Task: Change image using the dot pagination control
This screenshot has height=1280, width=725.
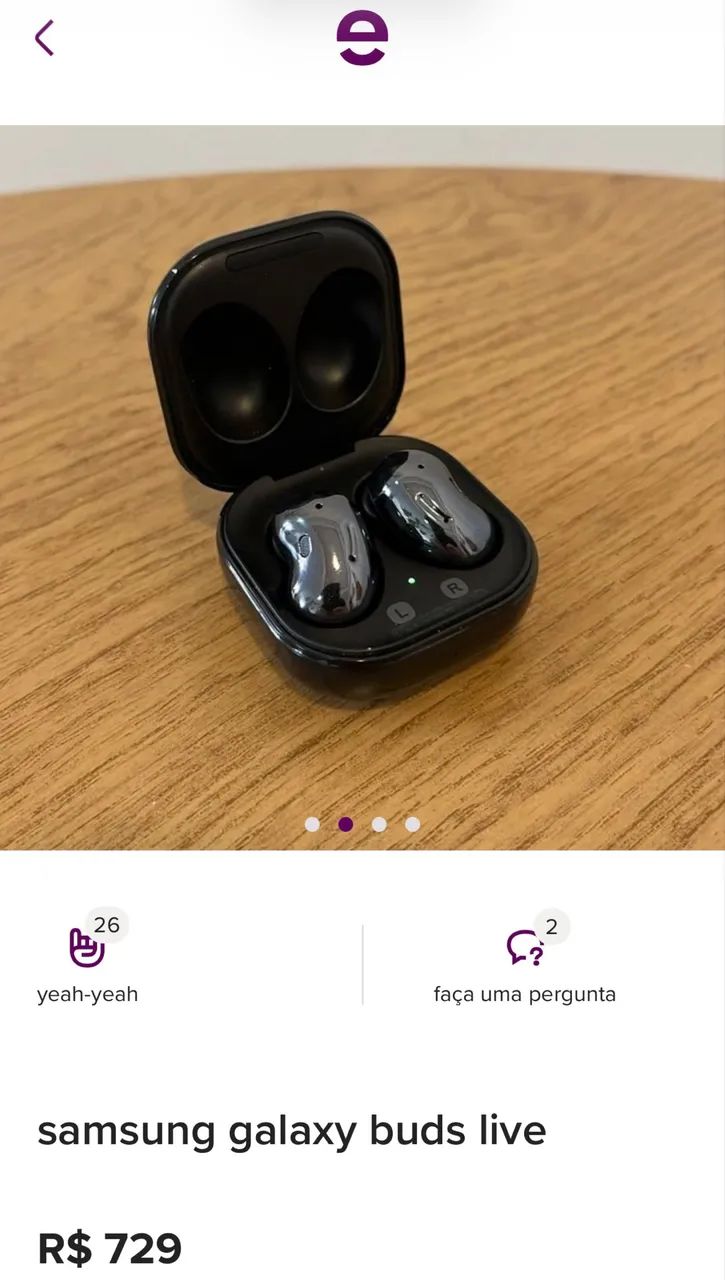Action: click(x=362, y=824)
